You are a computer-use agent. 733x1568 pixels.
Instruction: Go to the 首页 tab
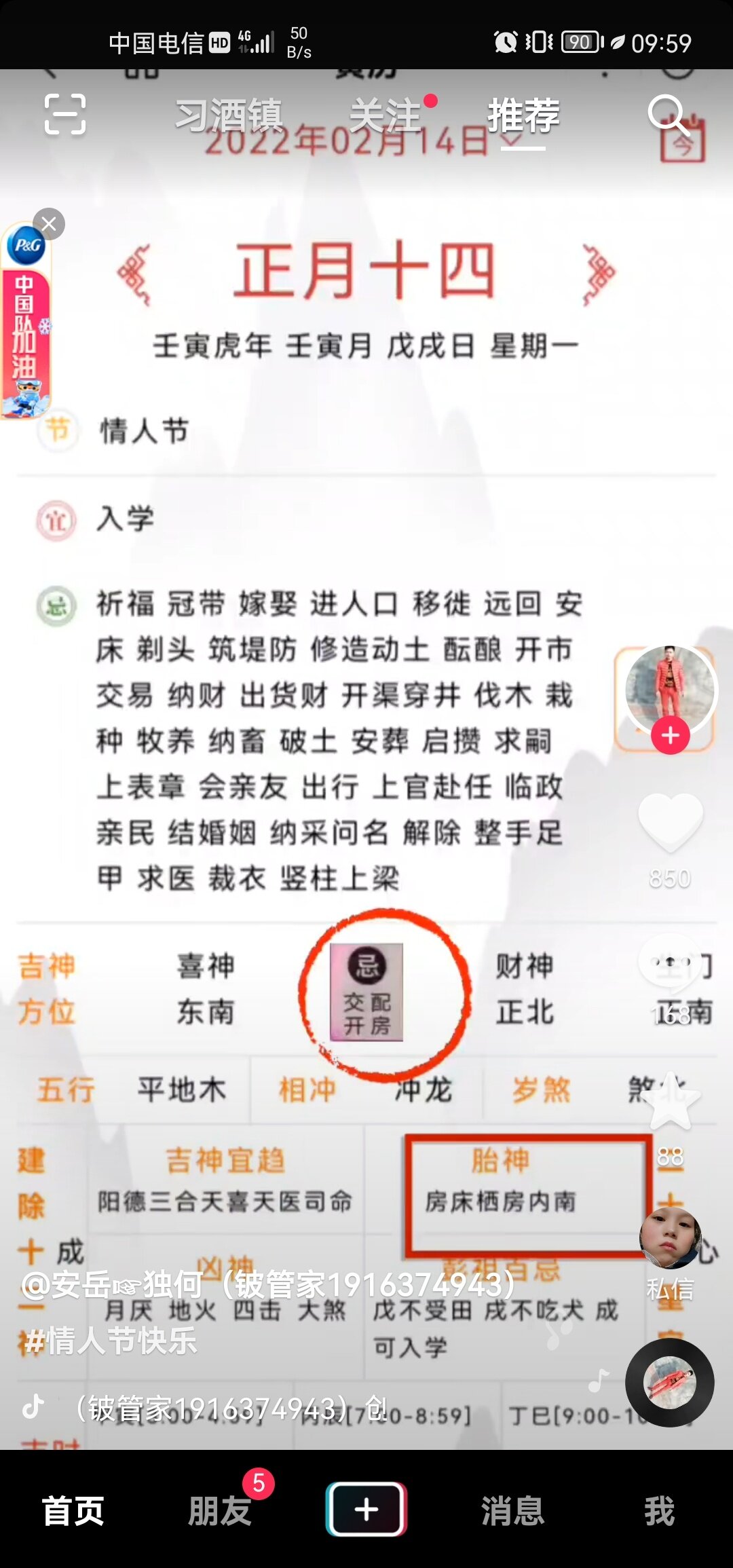73,1510
